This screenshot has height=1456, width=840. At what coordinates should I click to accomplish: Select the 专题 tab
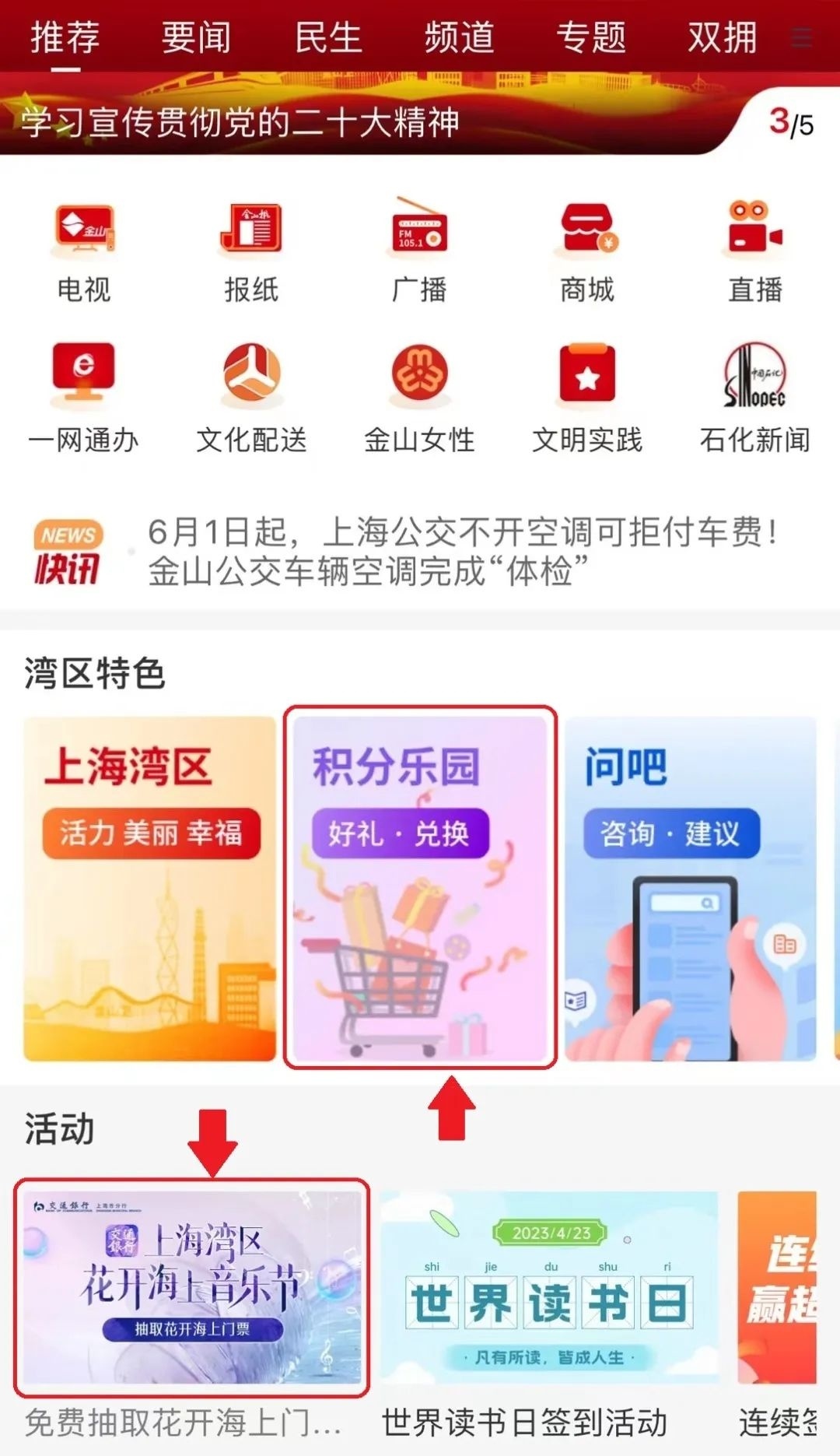[x=591, y=37]
